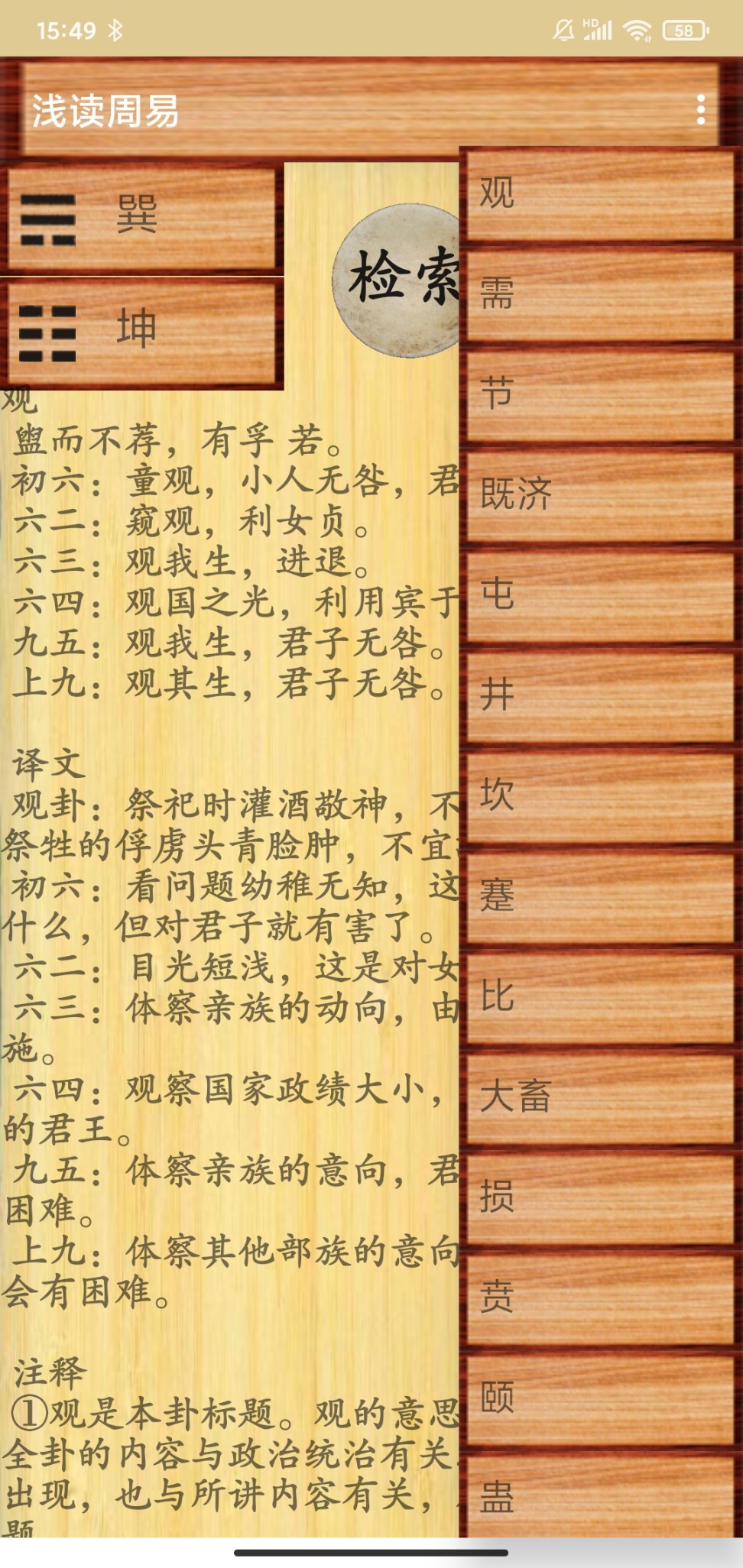The width and height of the screenshot is (743, 1568).
Task: Open the overflow menu in the app bar
Action: (x=701, y=110)
